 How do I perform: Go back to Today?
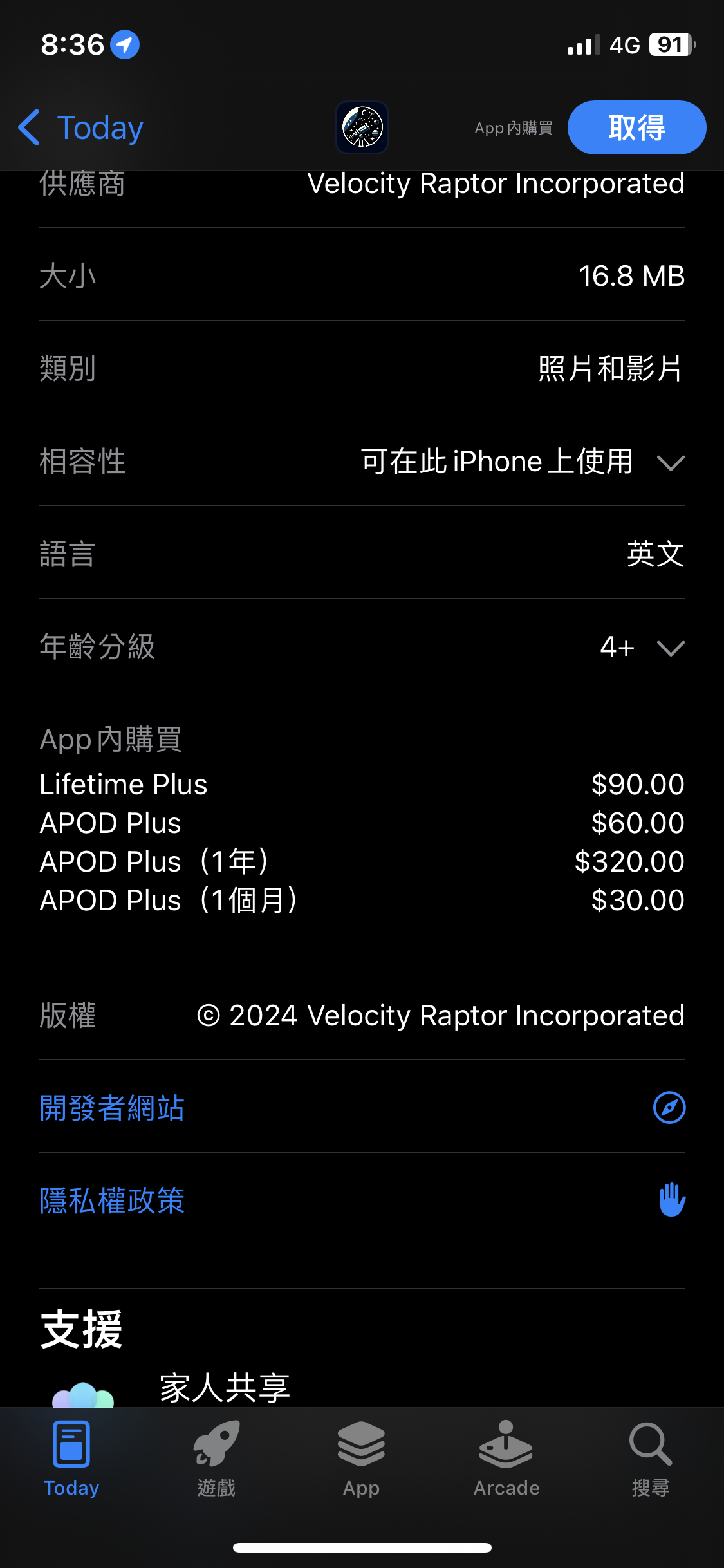point(81,128)
